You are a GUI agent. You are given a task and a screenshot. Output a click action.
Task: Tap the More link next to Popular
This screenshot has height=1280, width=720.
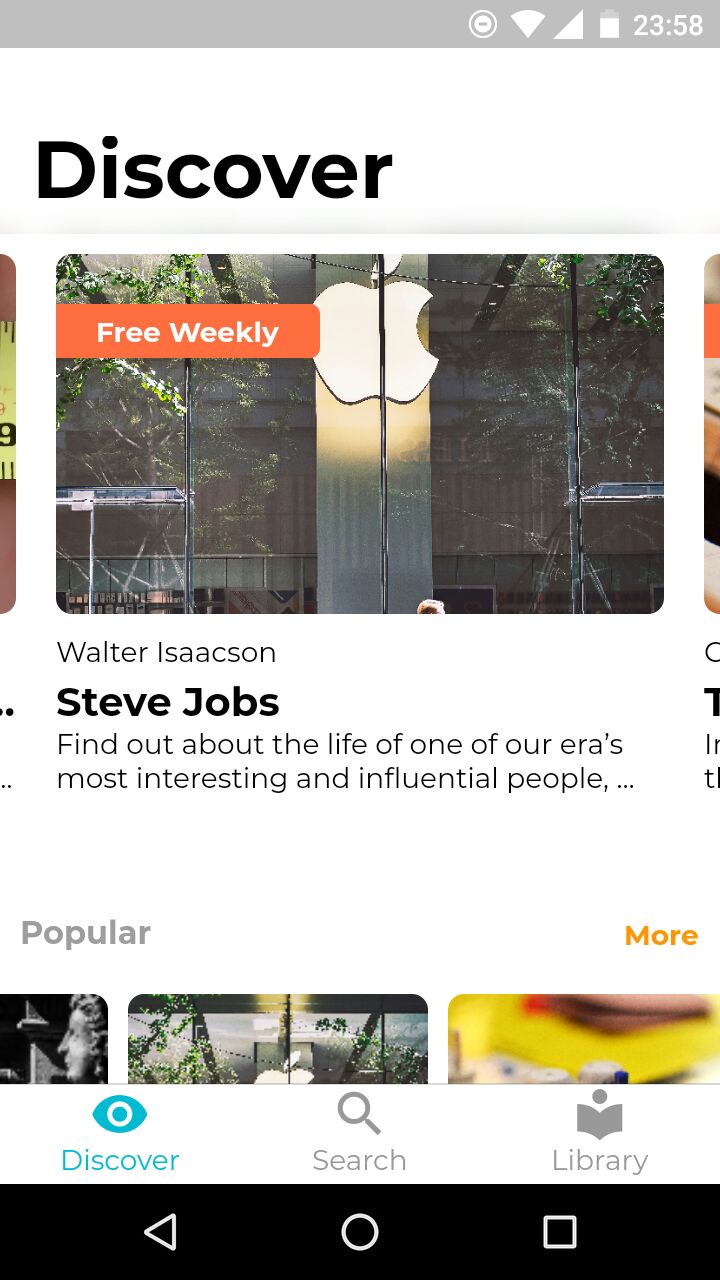point(661,935)
